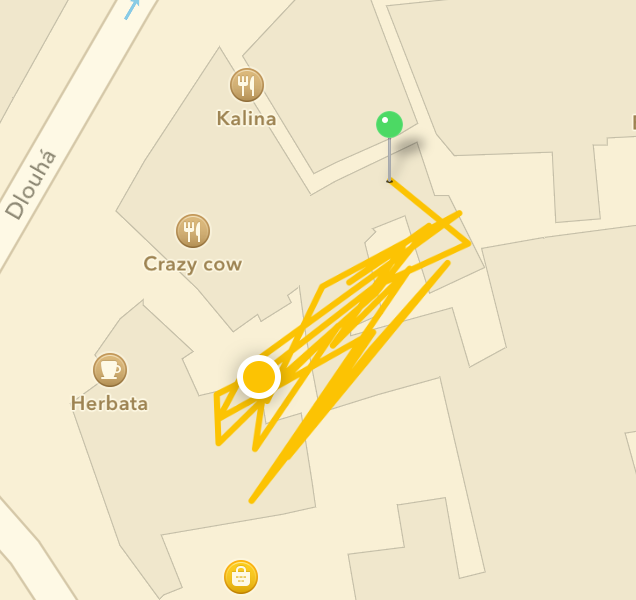Image resolution: width=636 pixels, height=600 pixels.
Task: Tap the yellow current position dot
Action: click(x=259, y=377)
